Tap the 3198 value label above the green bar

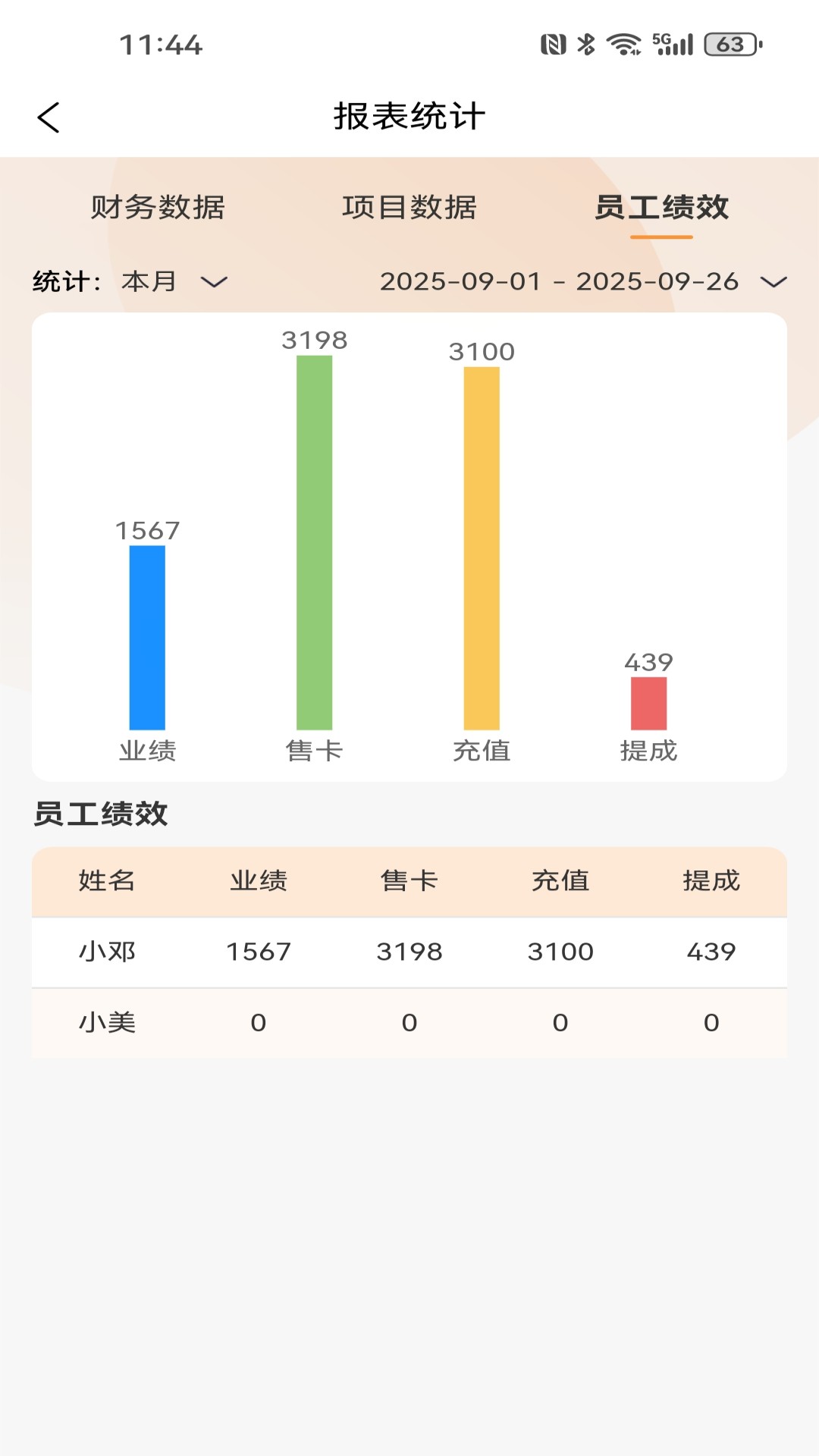click(313, 340)
